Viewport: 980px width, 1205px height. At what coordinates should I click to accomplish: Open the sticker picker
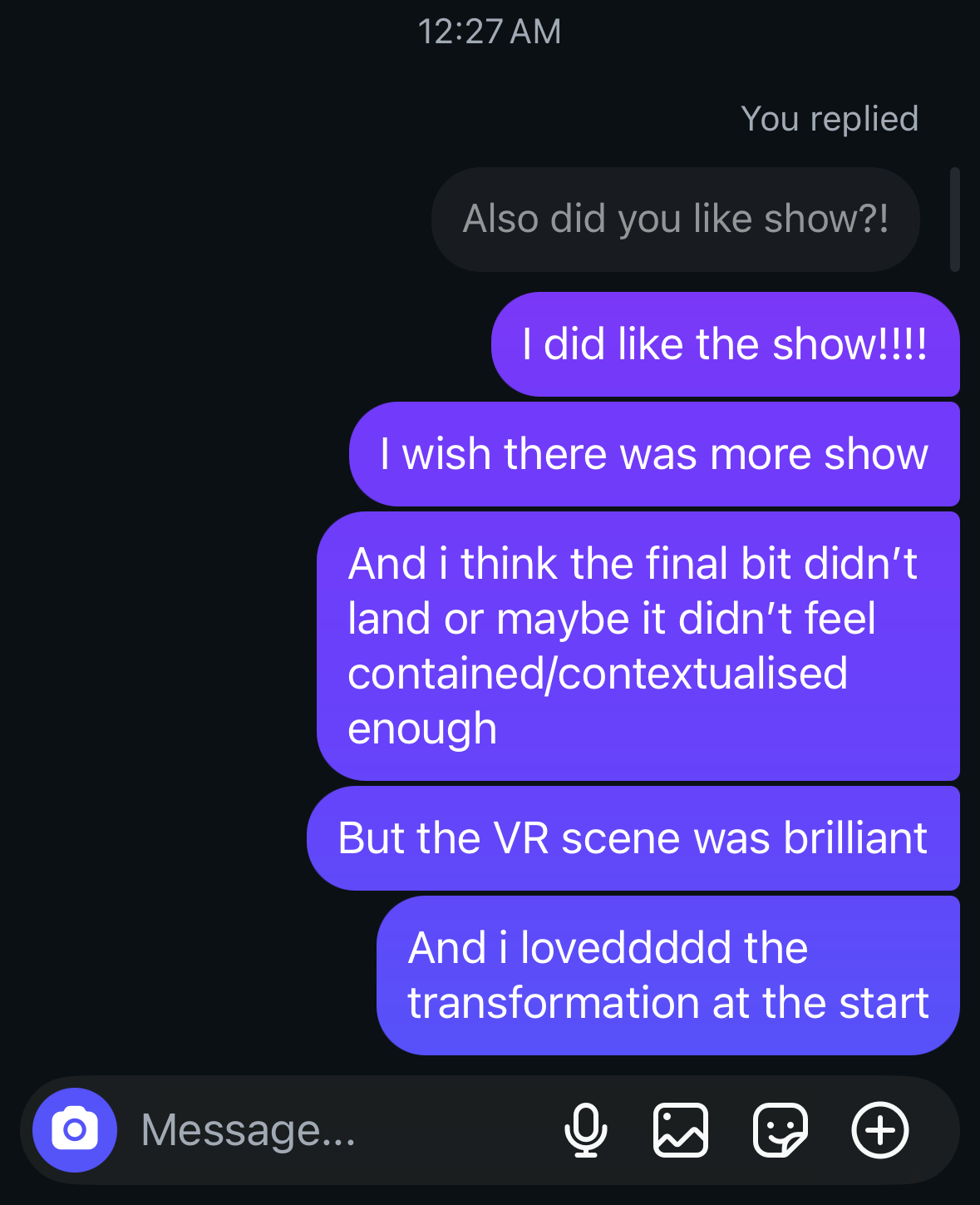coord(780,1130)
